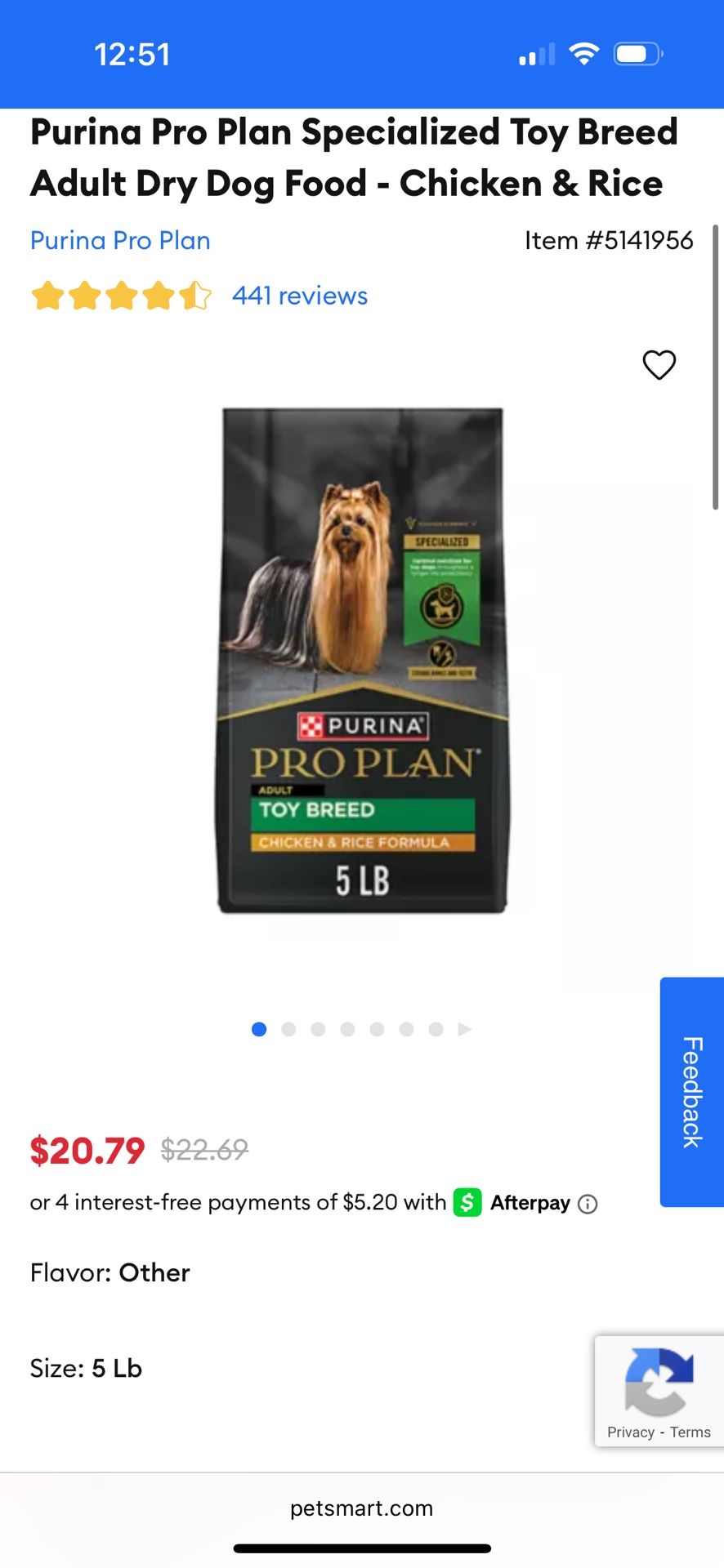Open the Terms link

pyautogui.click(x=689, y=1432)
